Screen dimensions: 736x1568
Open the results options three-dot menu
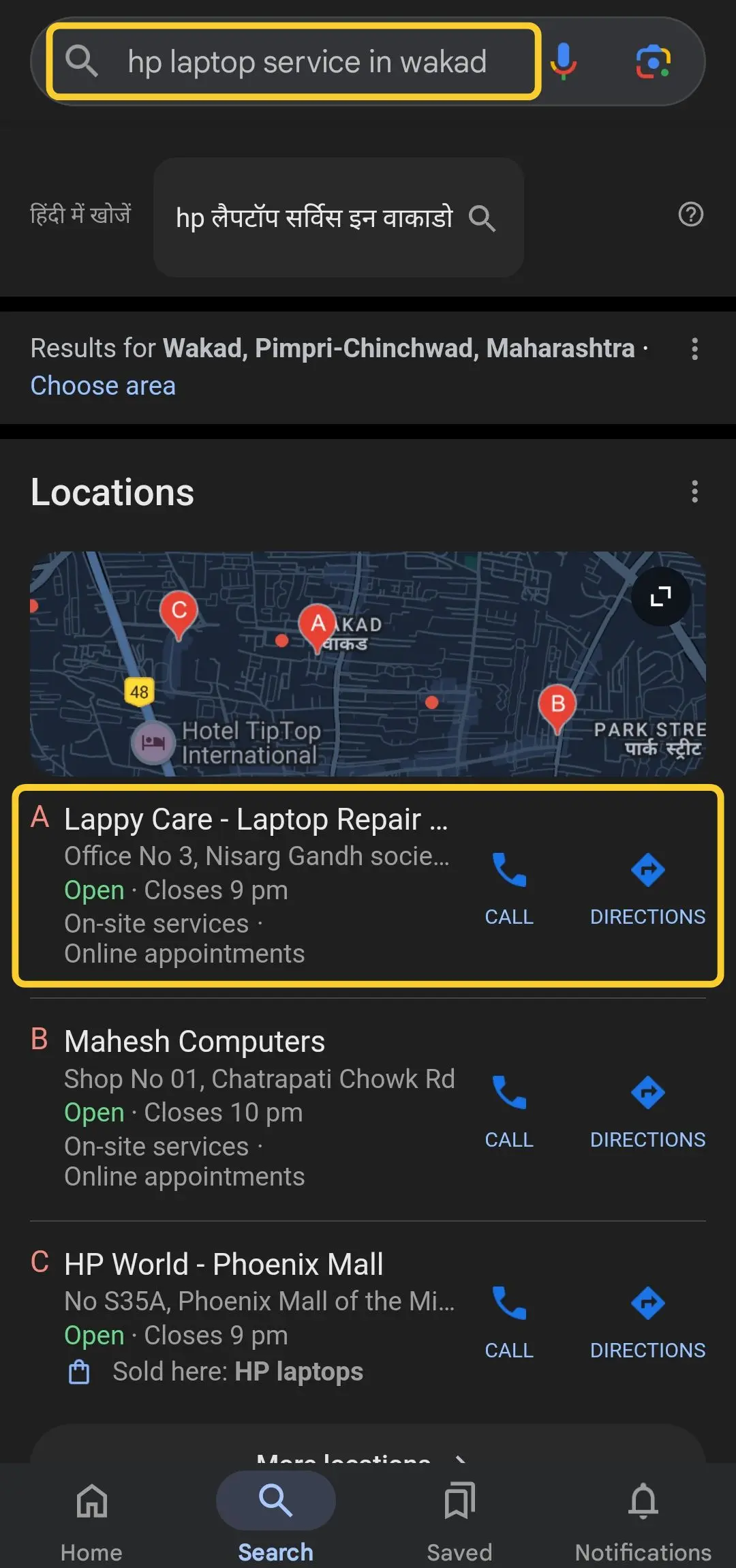pos(694,349)
